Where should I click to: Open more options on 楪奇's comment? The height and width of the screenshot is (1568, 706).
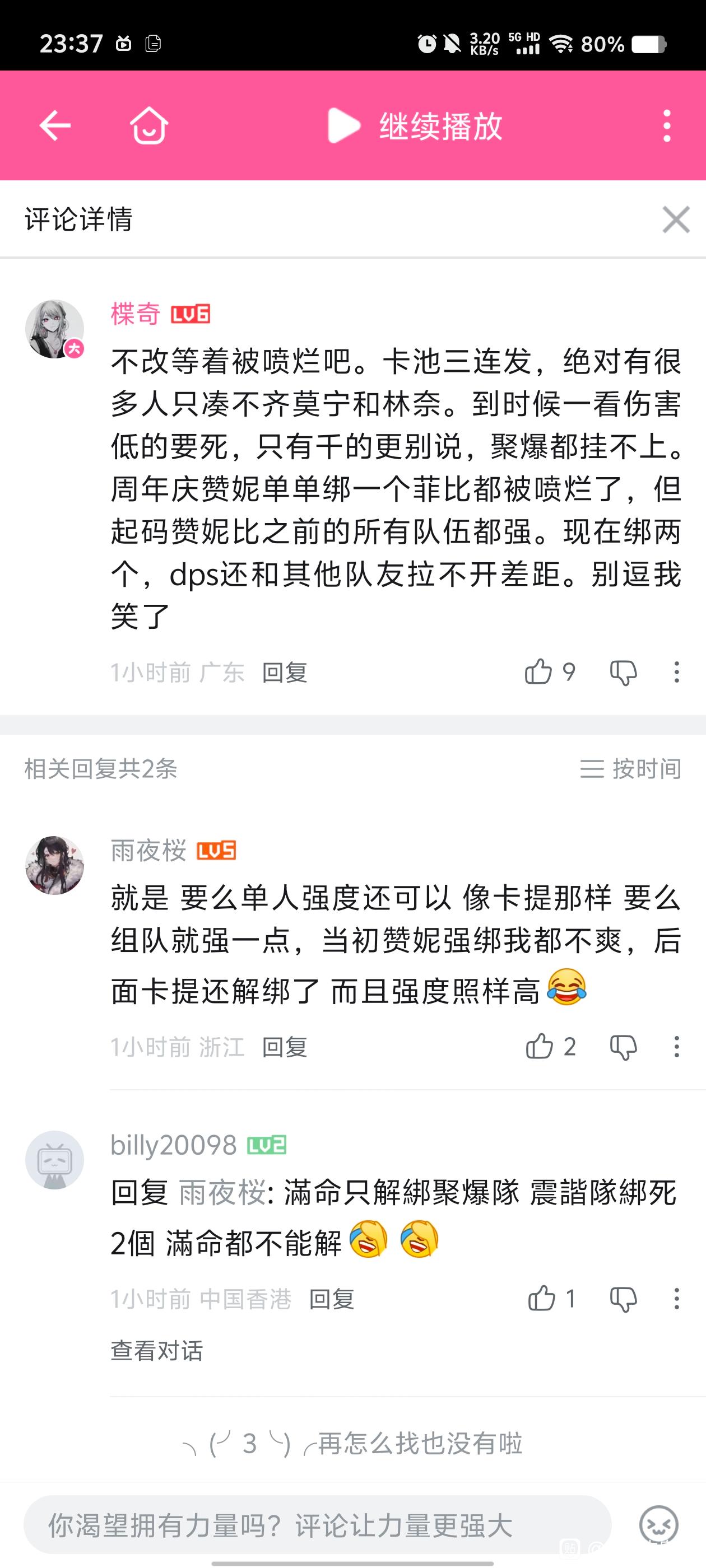[676, 673]
